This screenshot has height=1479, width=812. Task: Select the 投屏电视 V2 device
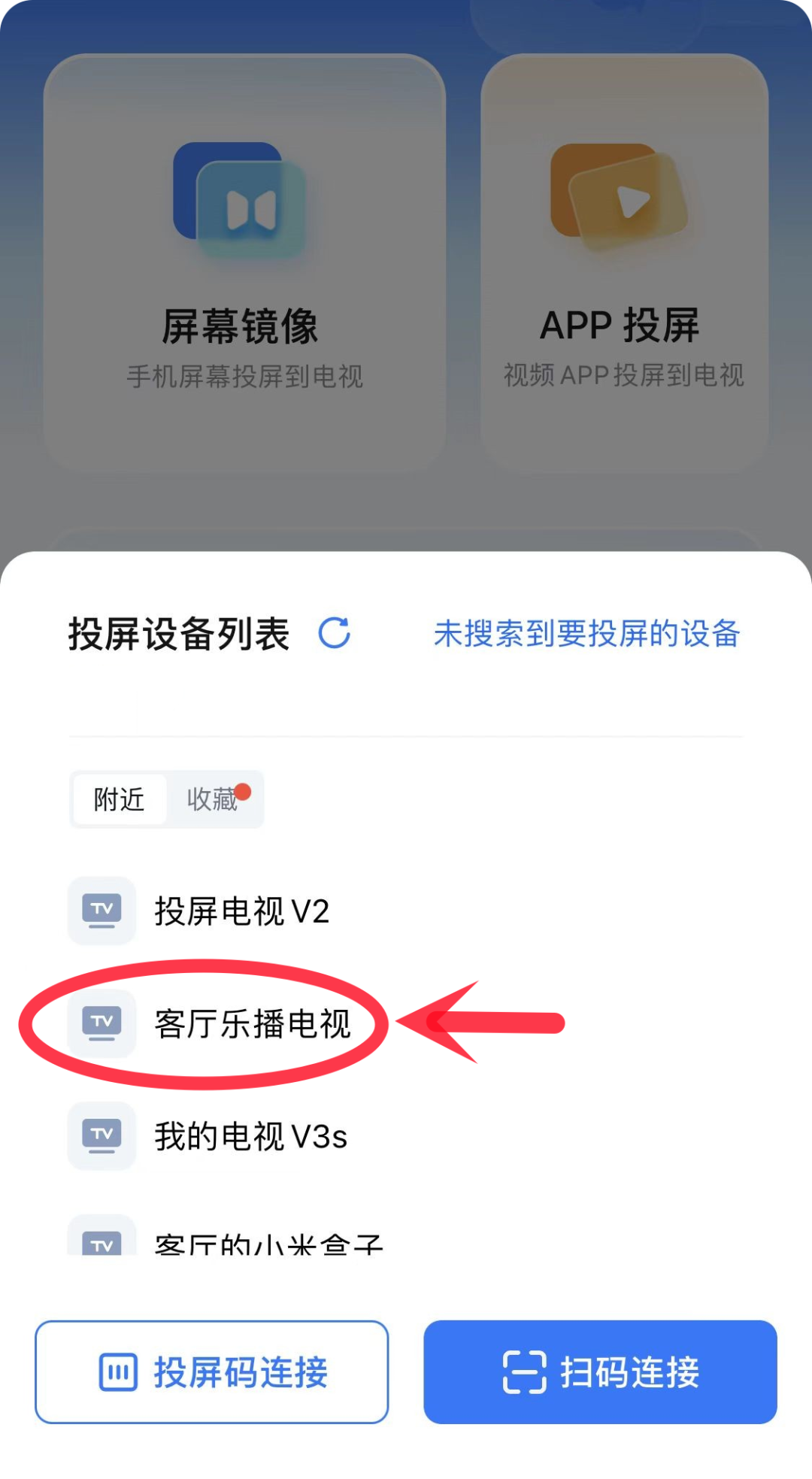(241, 911)
